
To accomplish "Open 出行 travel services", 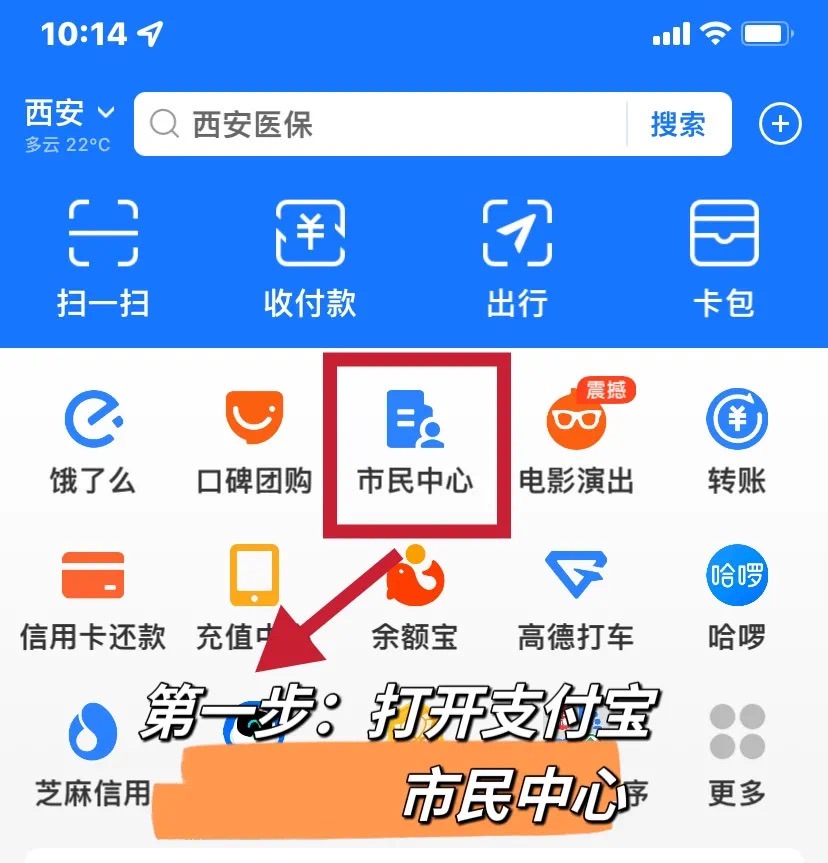I will pos(517,257).
